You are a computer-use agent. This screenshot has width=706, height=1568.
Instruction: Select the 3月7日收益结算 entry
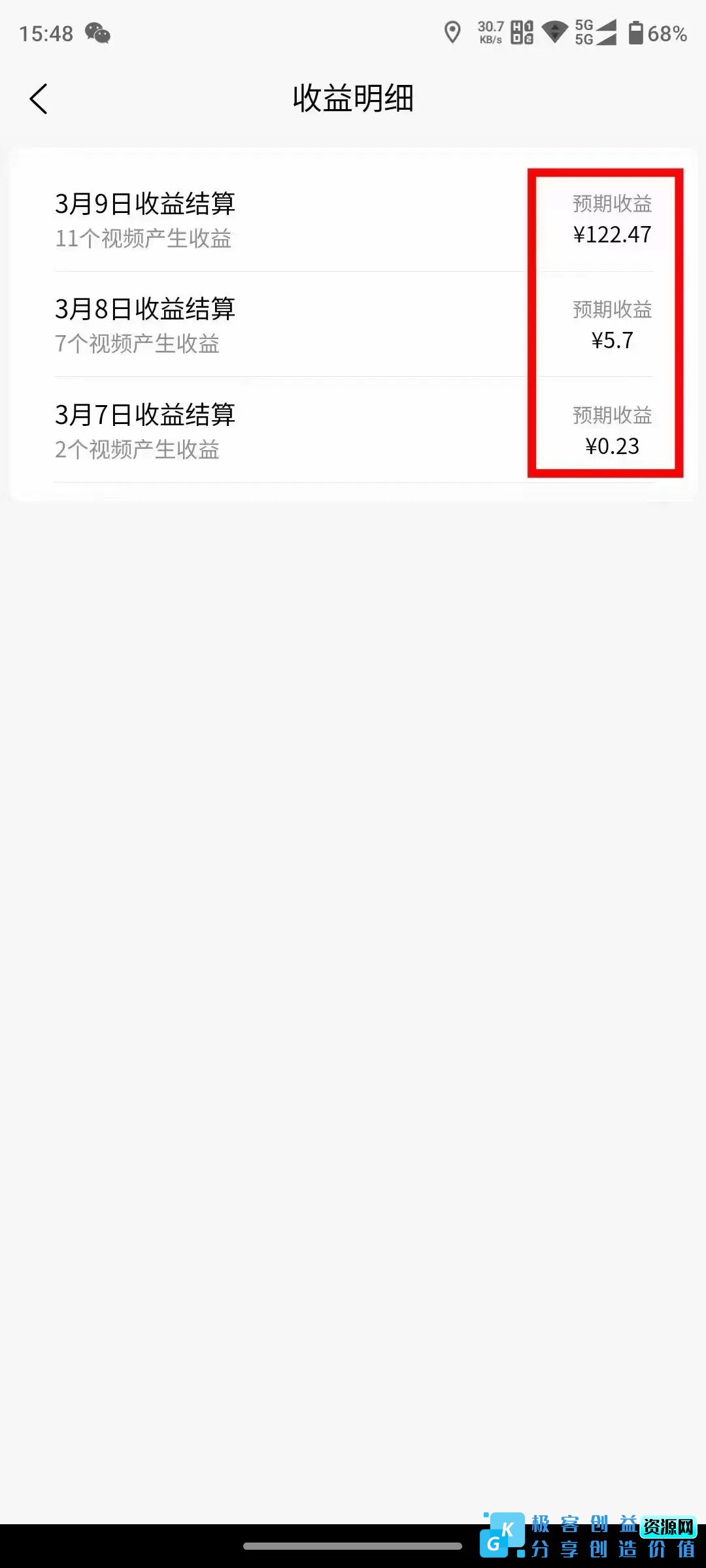(145, 415)
